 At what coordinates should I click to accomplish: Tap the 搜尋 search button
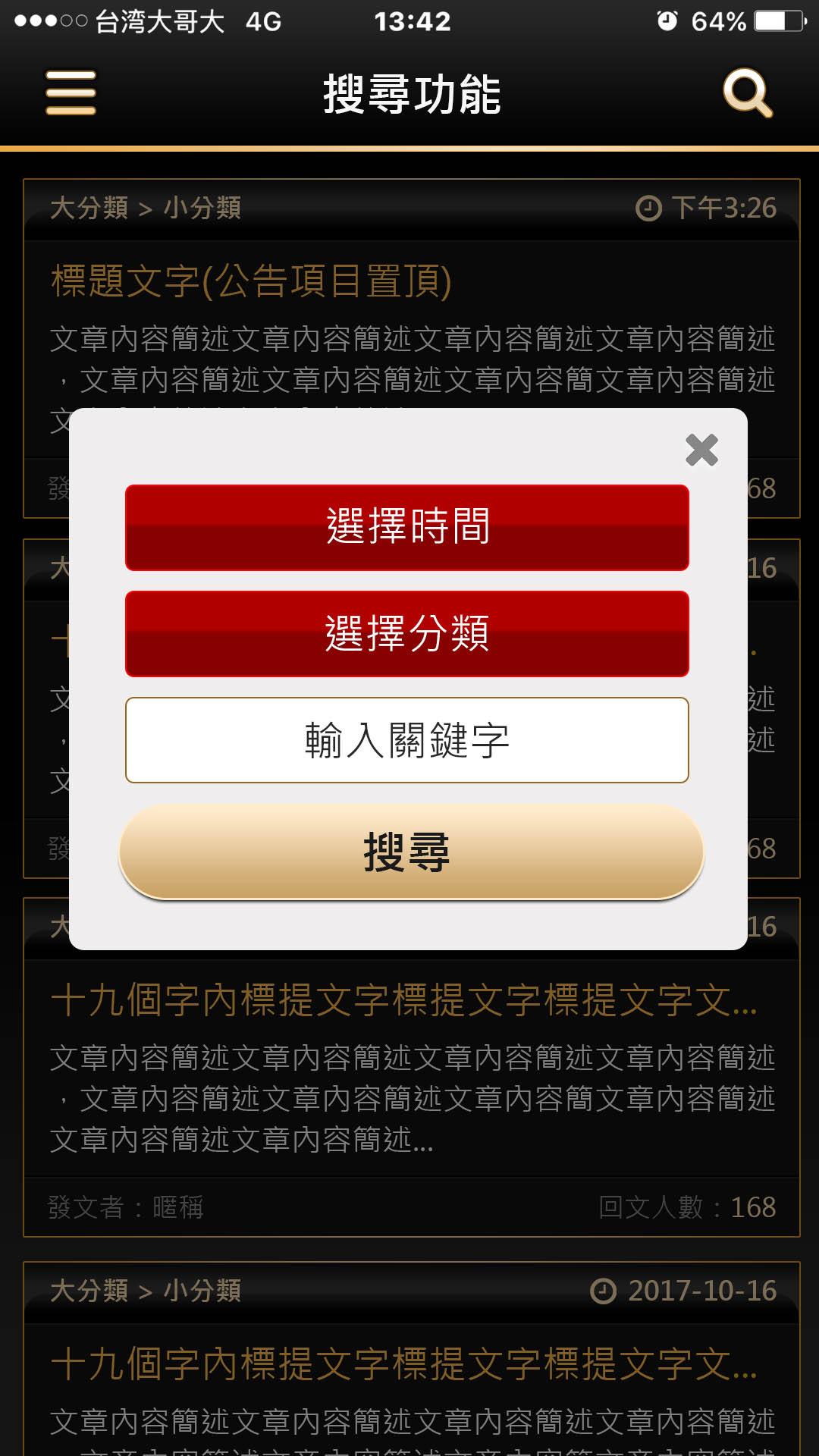pos(410,852)
